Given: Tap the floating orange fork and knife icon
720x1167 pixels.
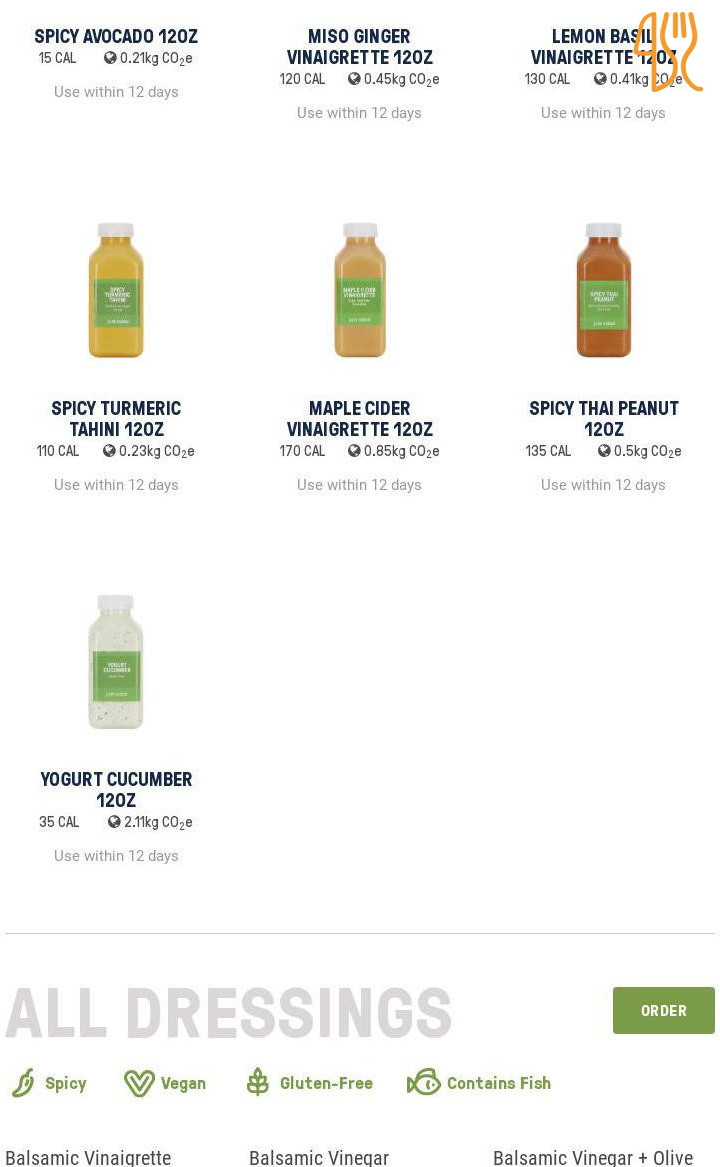Looking at the screenshot, I should coord(668,51).
